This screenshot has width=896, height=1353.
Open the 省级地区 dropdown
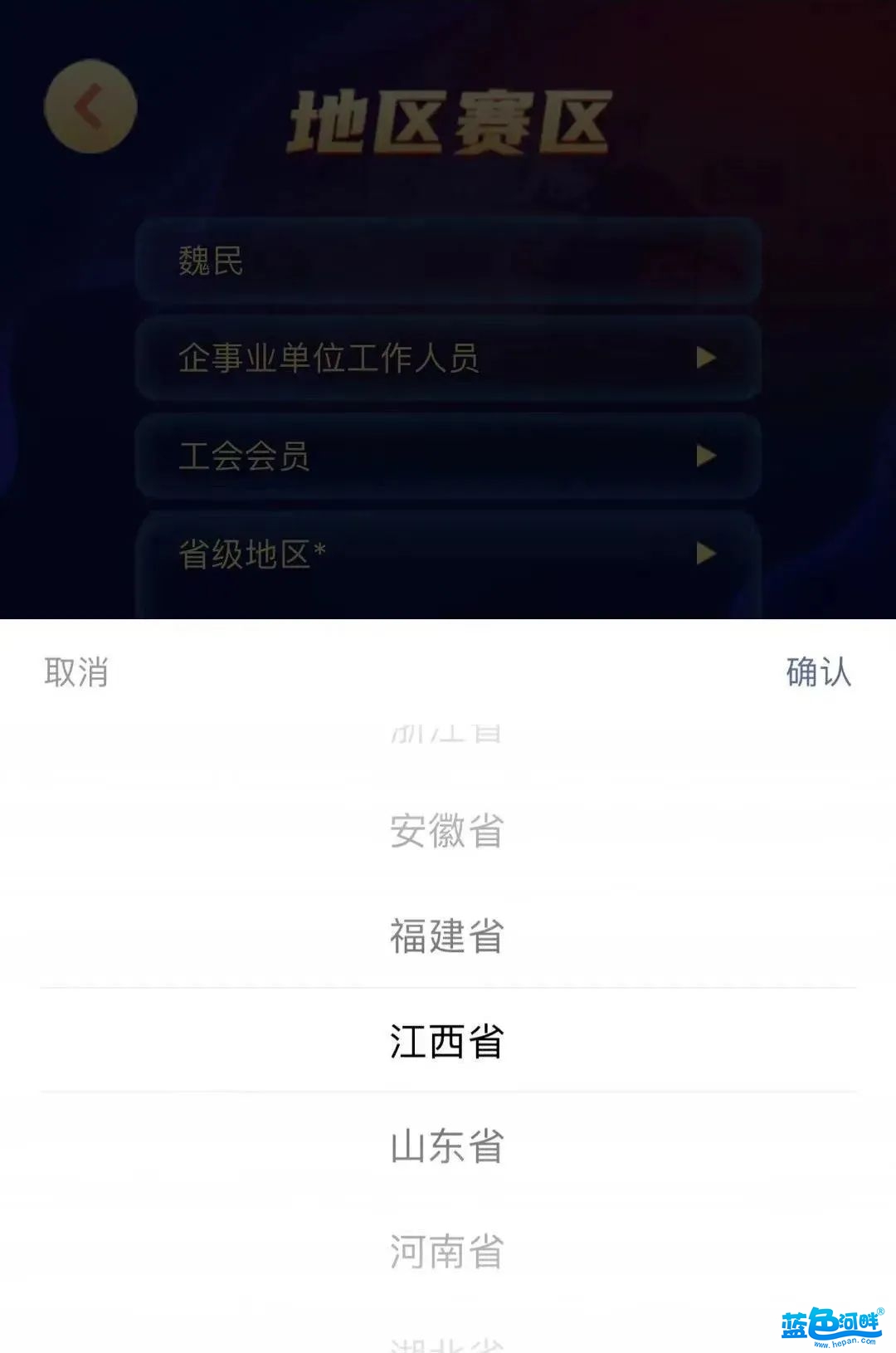[x=448, y=554]
